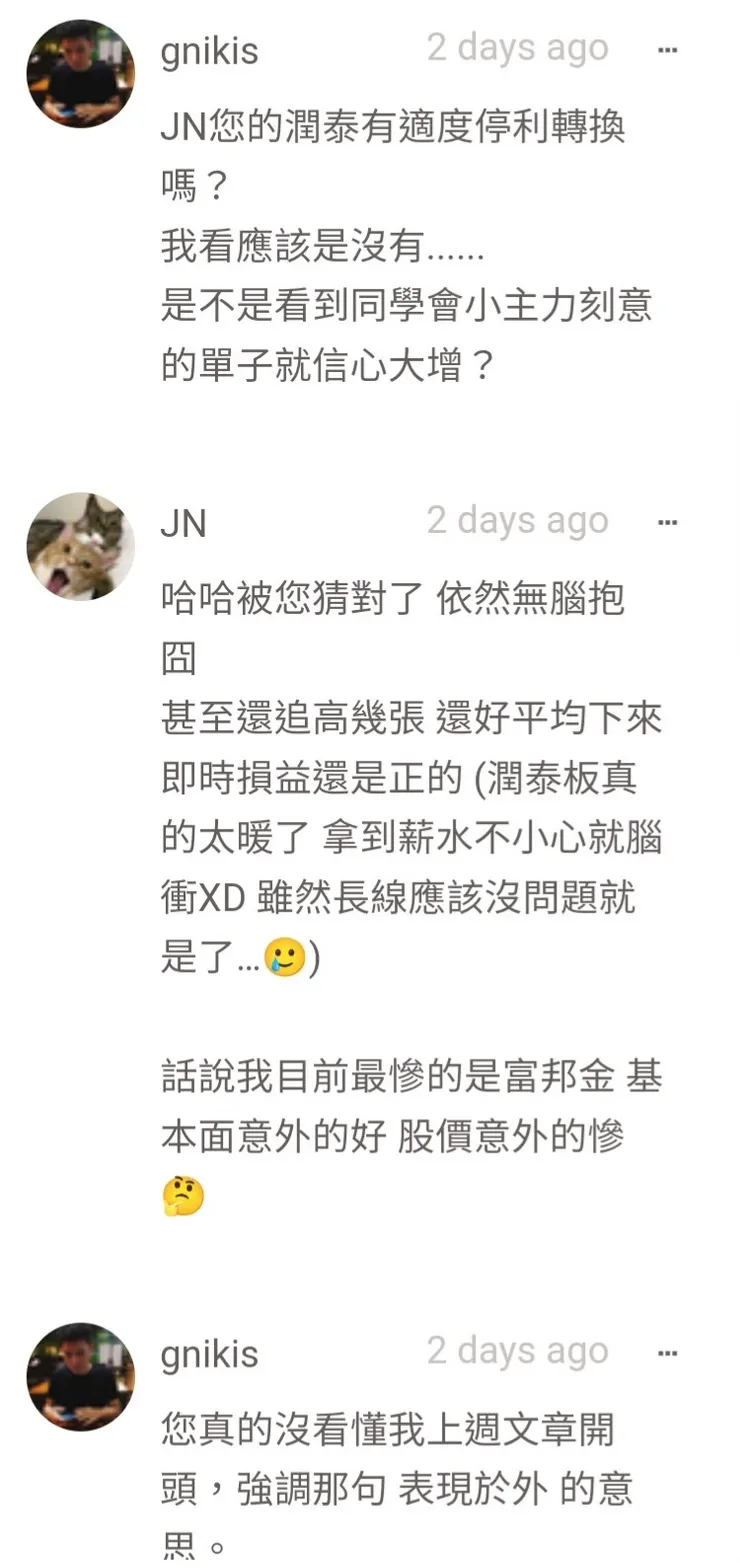Open the overflow menu on gnikis's second comment
Screen dimensions: 740x1568
pos(668,1351)
